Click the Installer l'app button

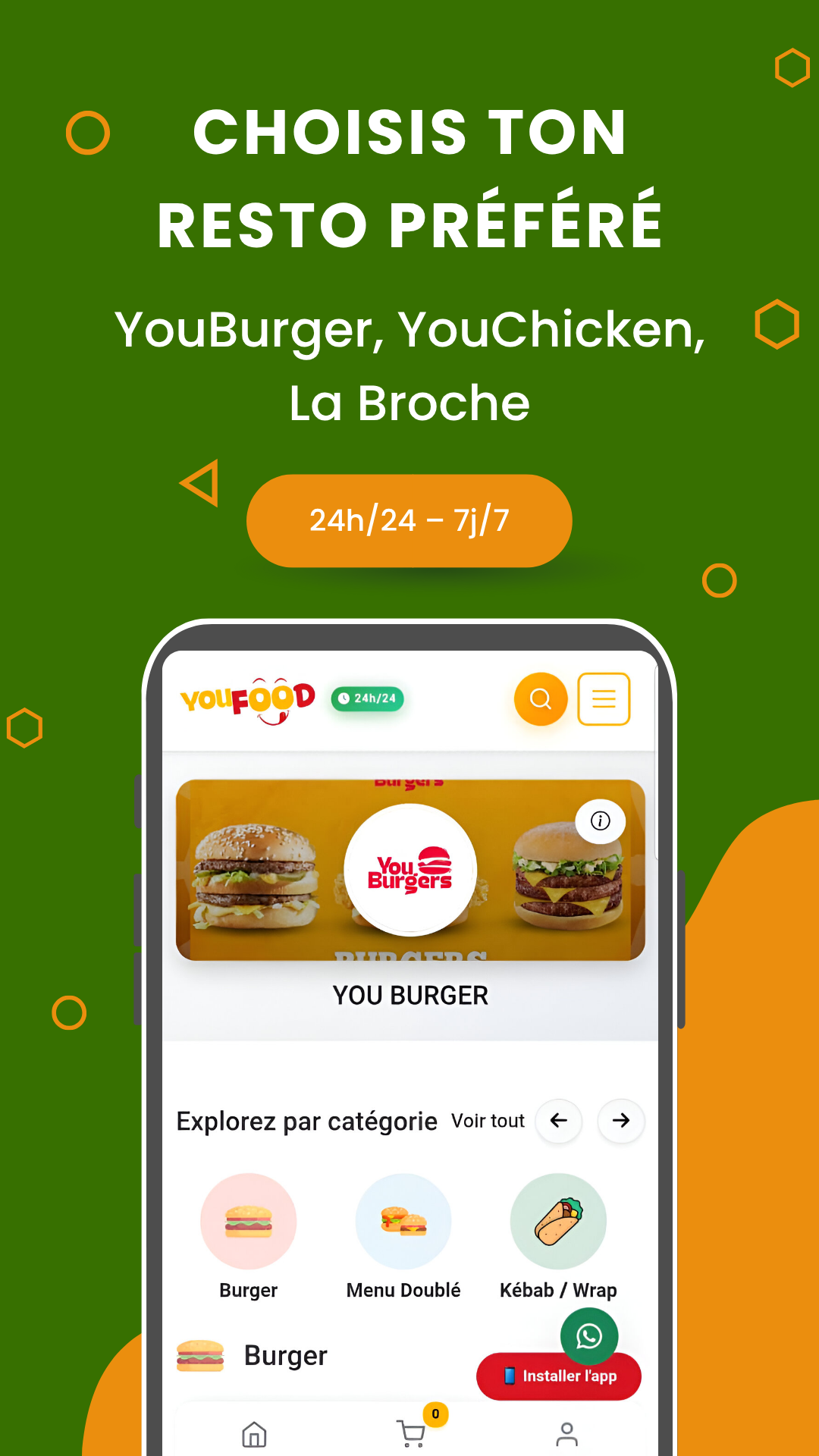pos(559,1376)
